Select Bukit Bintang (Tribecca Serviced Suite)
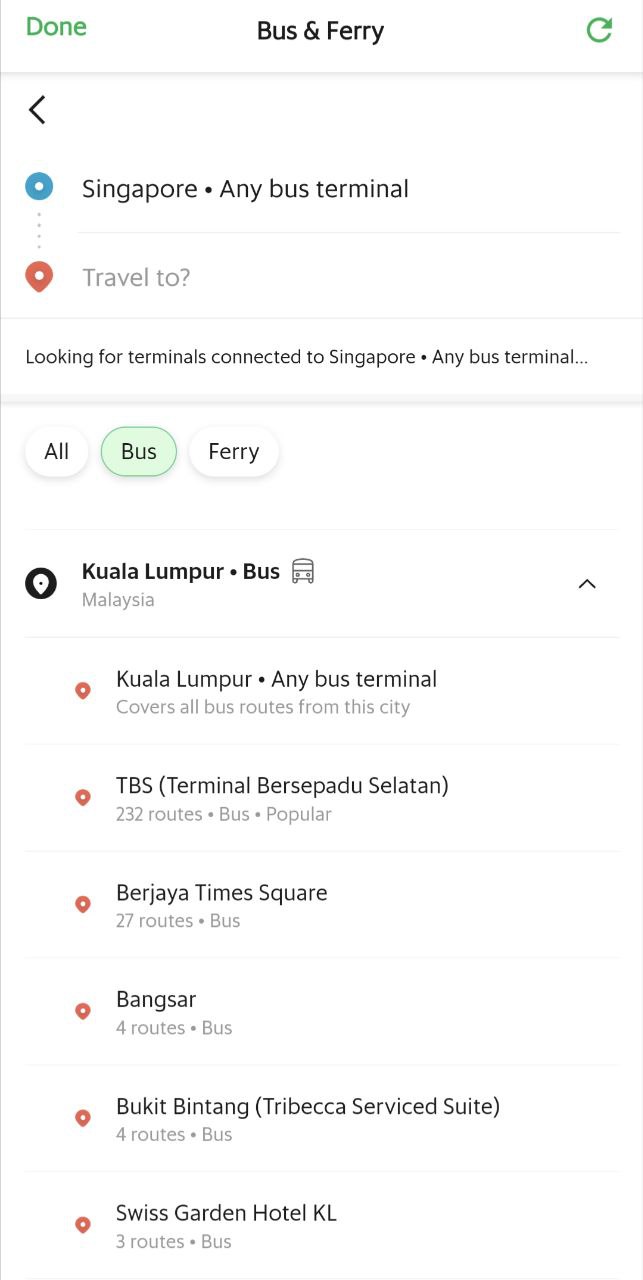643x1280 pixels. click(322, 1119)
